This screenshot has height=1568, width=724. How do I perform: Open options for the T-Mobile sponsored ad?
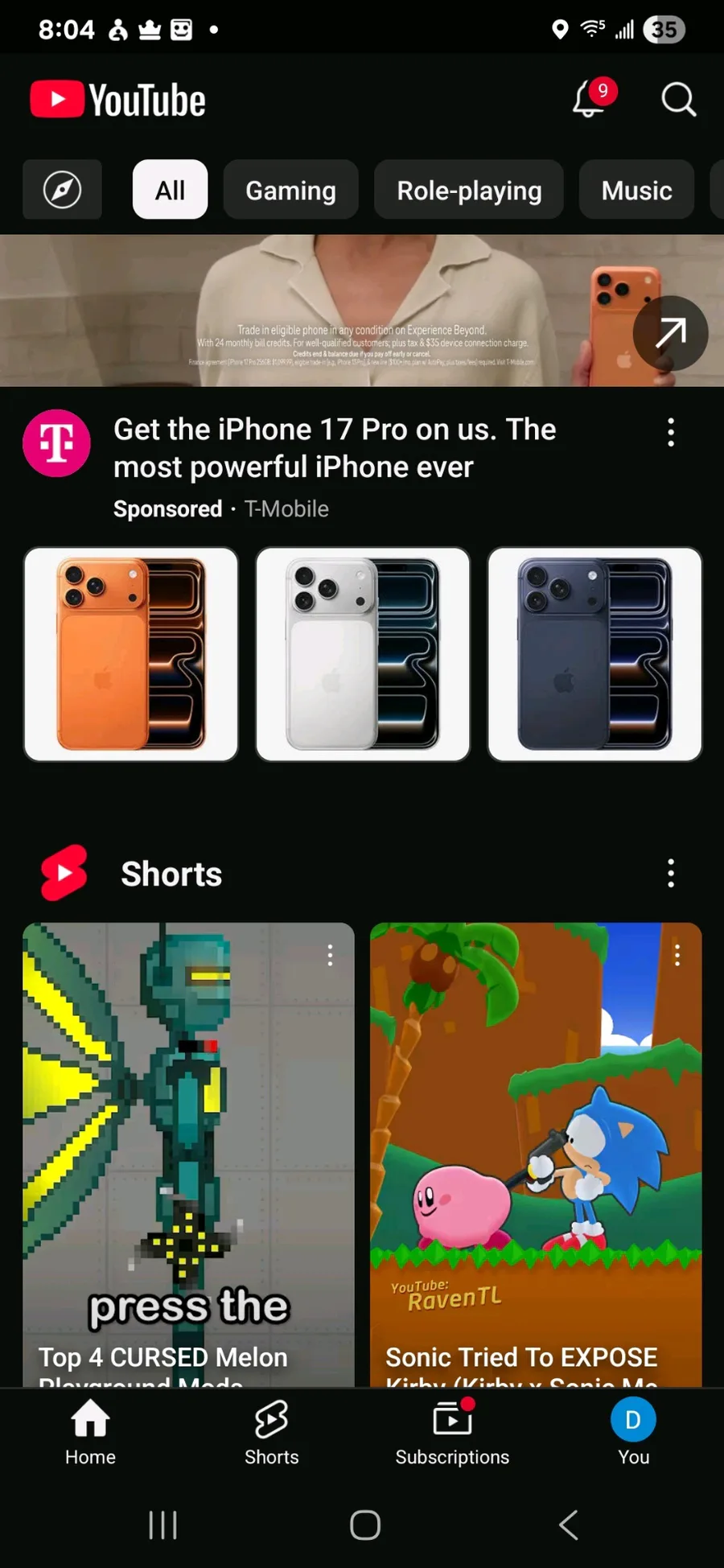click(x=671, y=432)
